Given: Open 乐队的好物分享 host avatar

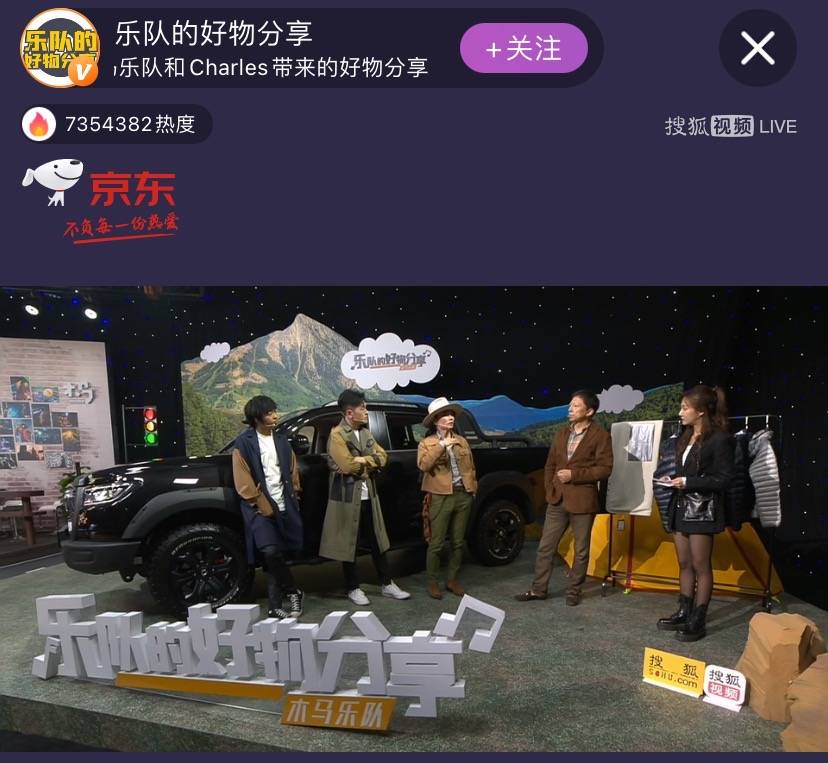Looking at the screenshot, I should pyautogui.click(x=59, y=48).
